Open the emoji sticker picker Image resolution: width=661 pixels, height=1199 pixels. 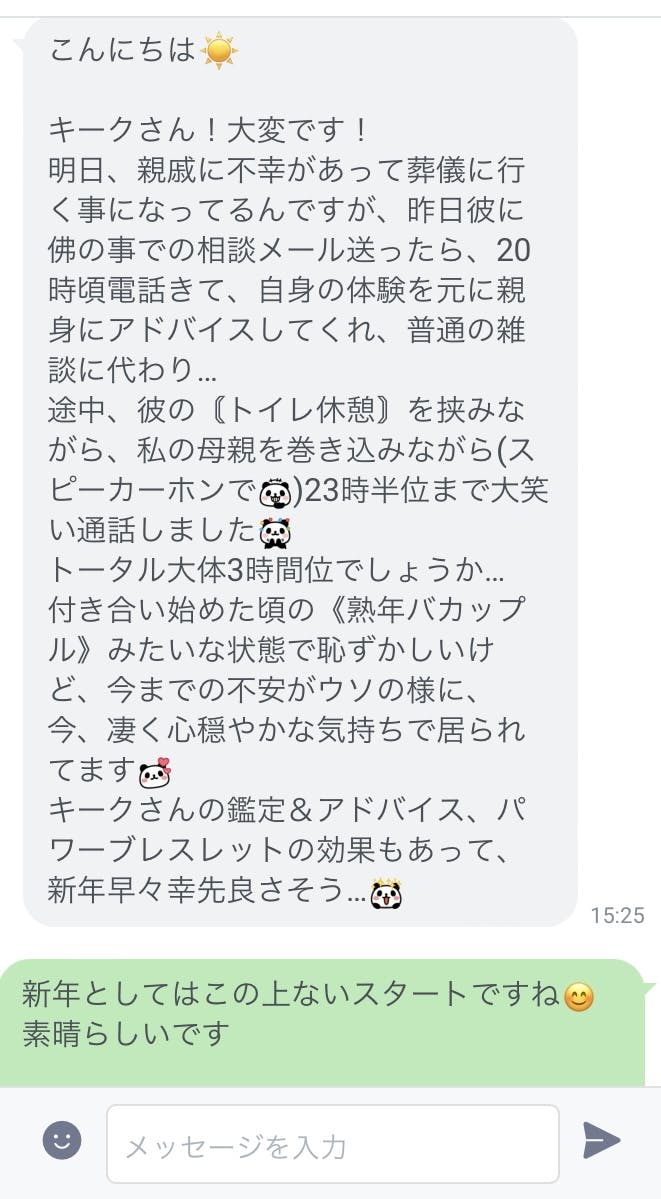[x=61, y=1140]
